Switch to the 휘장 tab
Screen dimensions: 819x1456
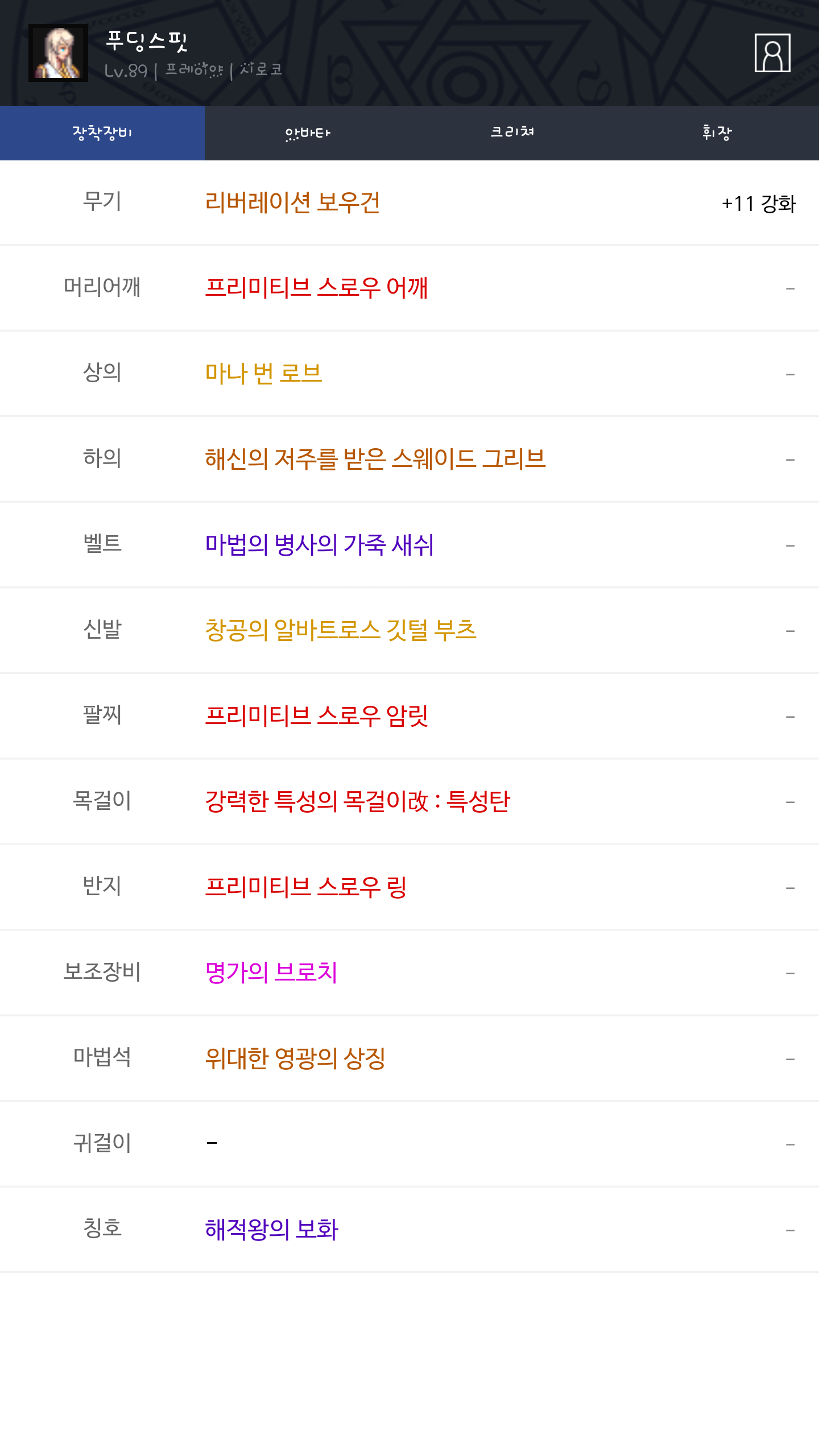click(x=717, y=133)
